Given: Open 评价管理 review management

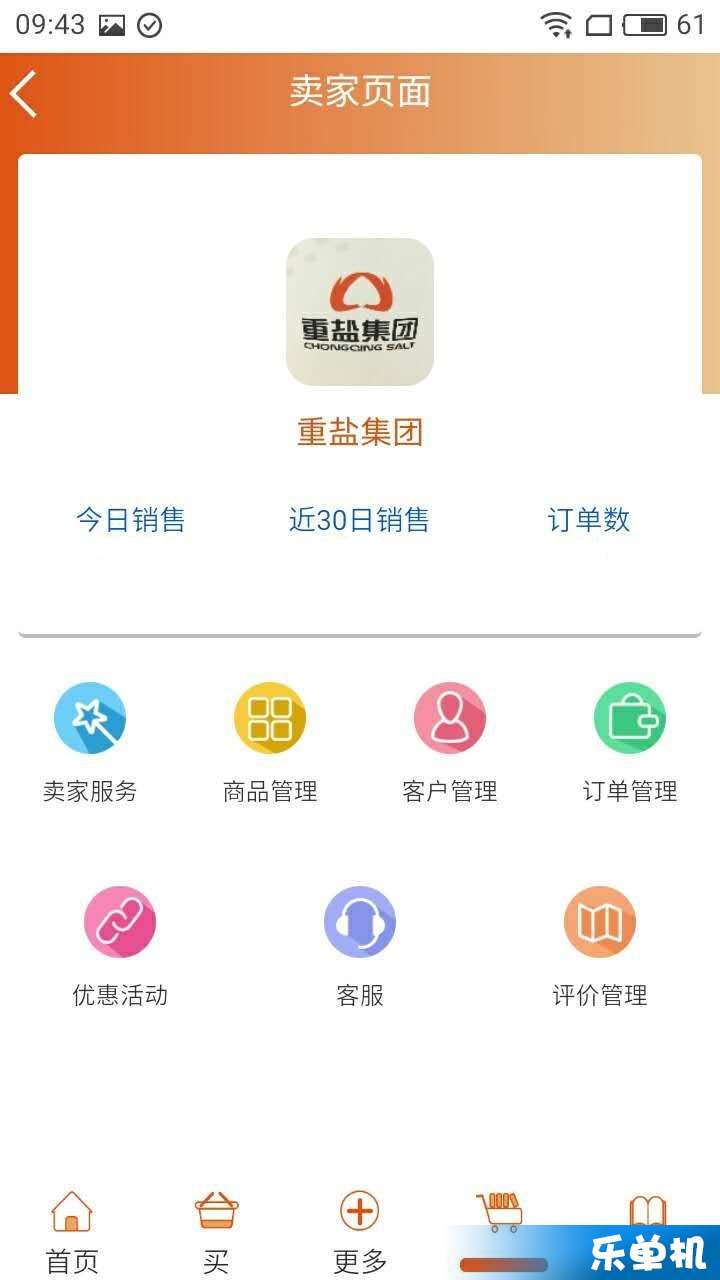Looking at the screenshot, I should pos(600,945).
